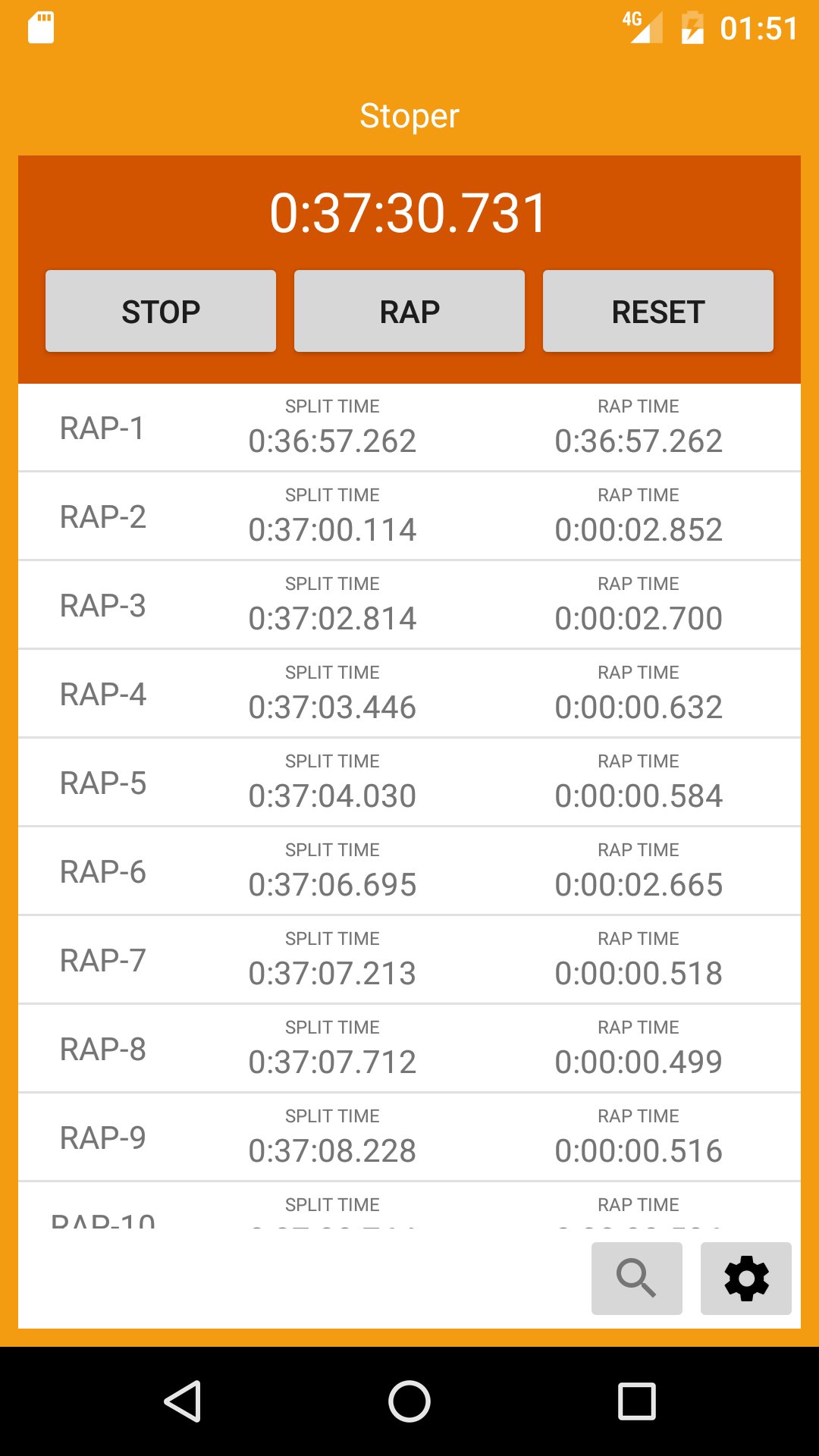Reset the stopwatch timer
Screen dimensions: 819x1456
click(658, 311)
